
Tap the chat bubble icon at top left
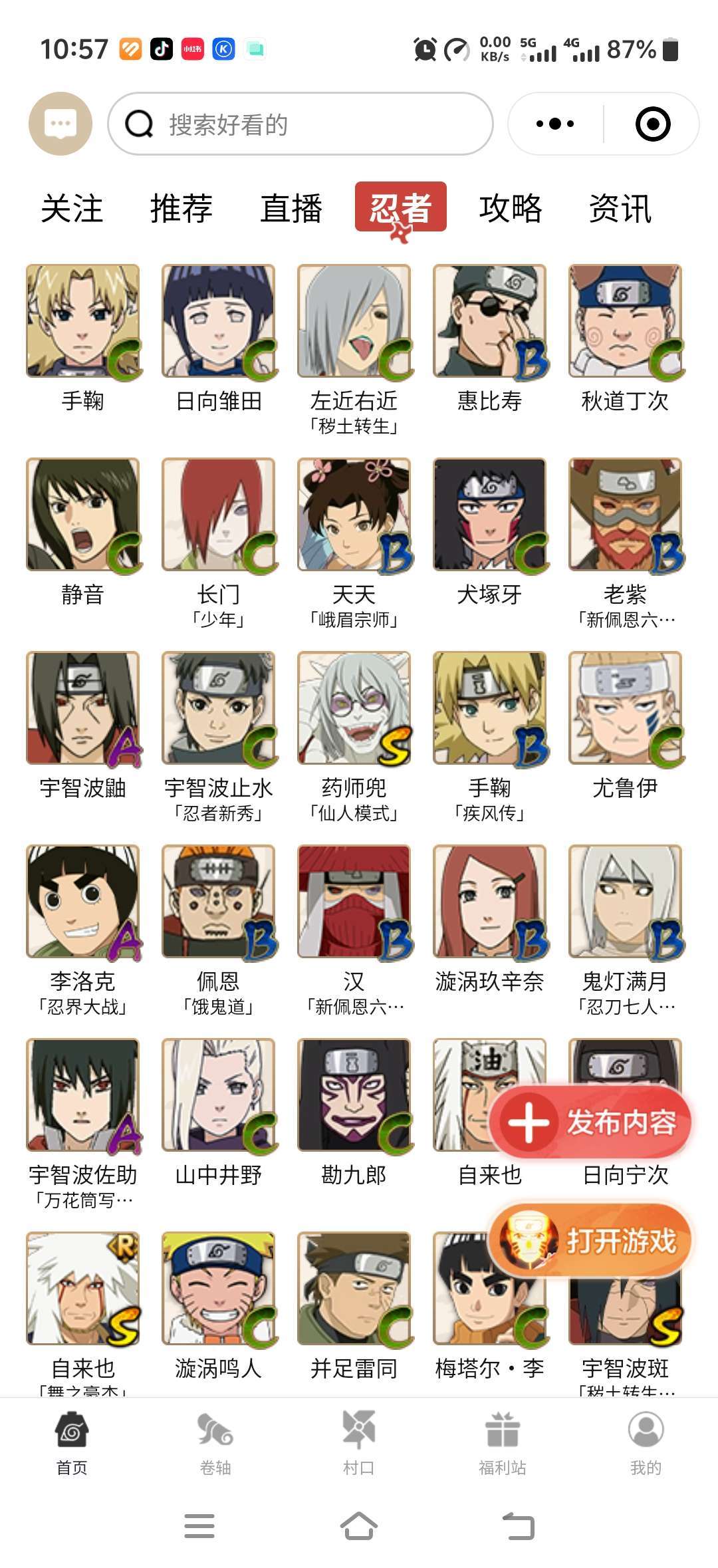62,124
